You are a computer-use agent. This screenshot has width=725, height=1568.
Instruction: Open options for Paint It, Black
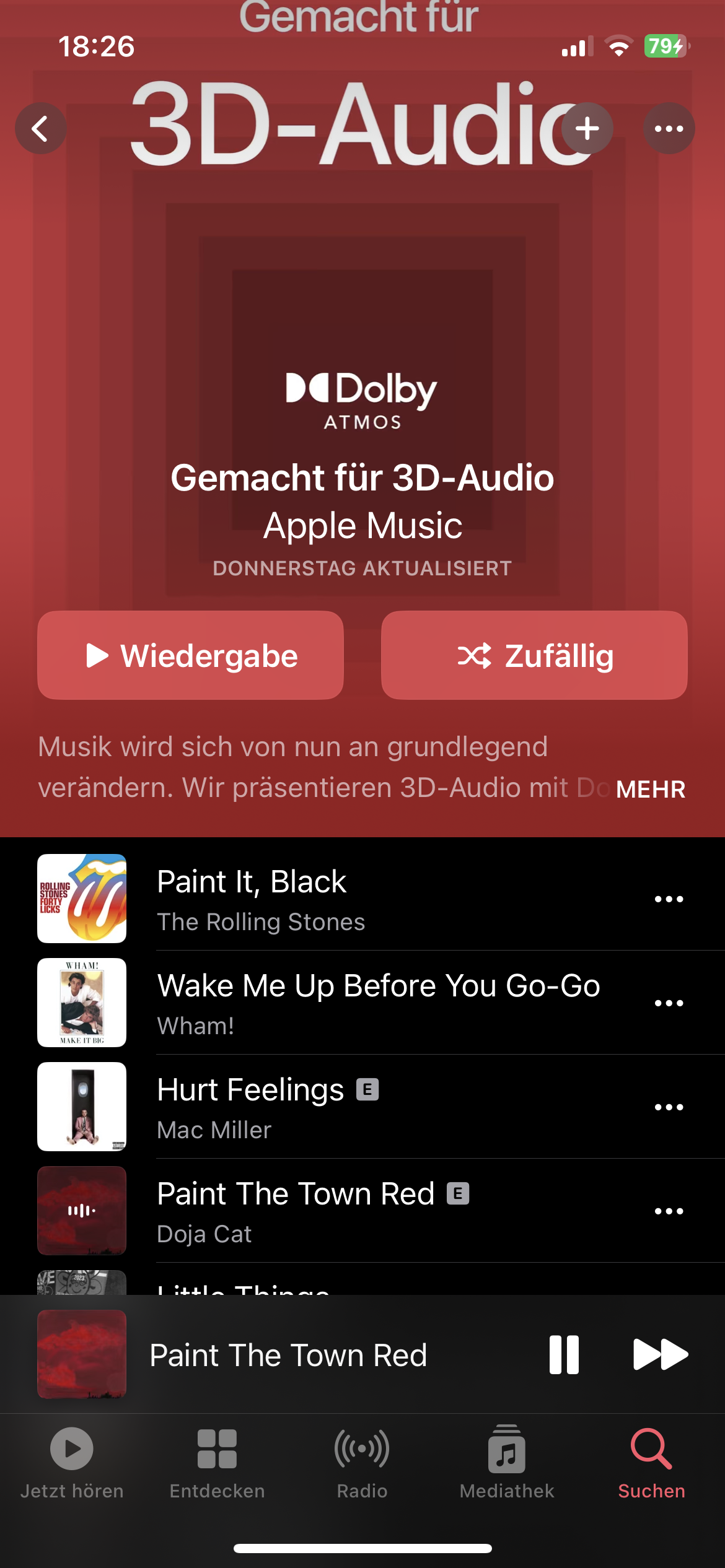click(669, 899)
